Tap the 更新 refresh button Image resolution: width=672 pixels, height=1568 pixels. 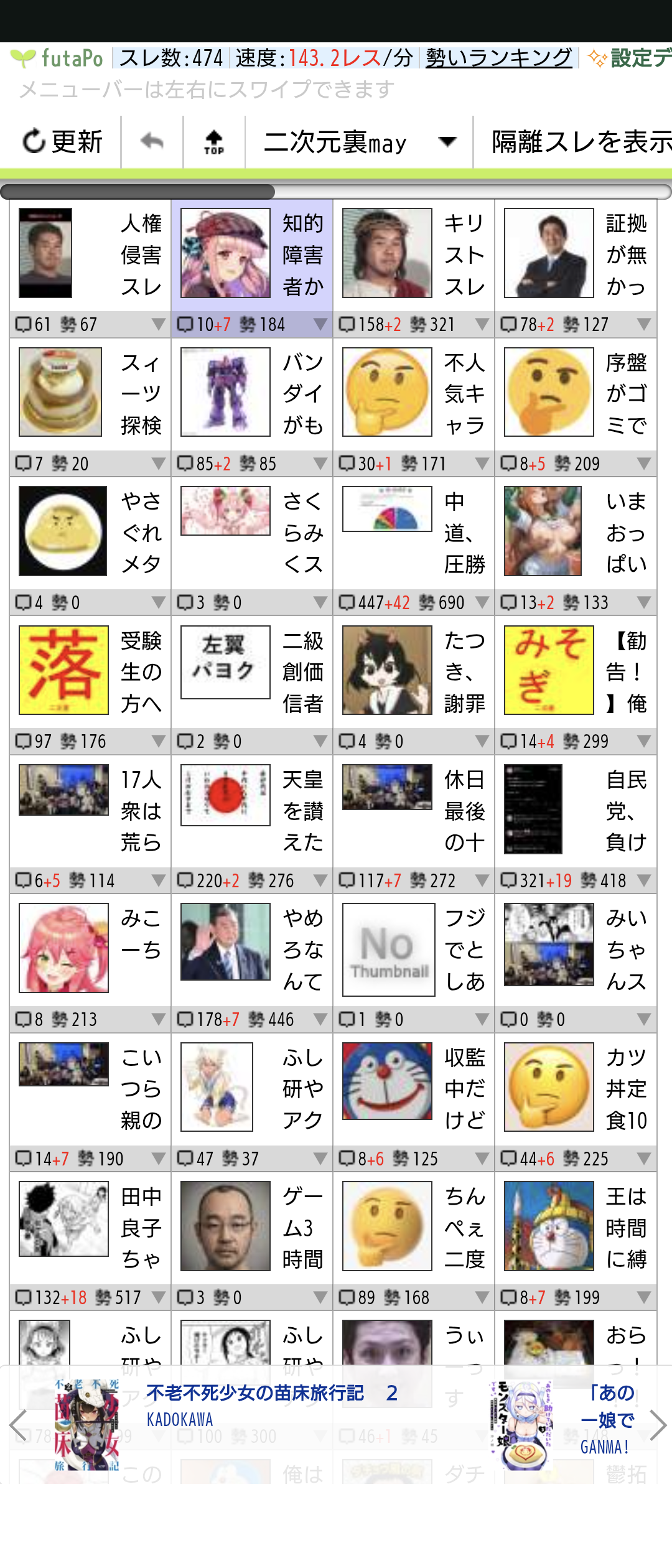coord(62,142)
